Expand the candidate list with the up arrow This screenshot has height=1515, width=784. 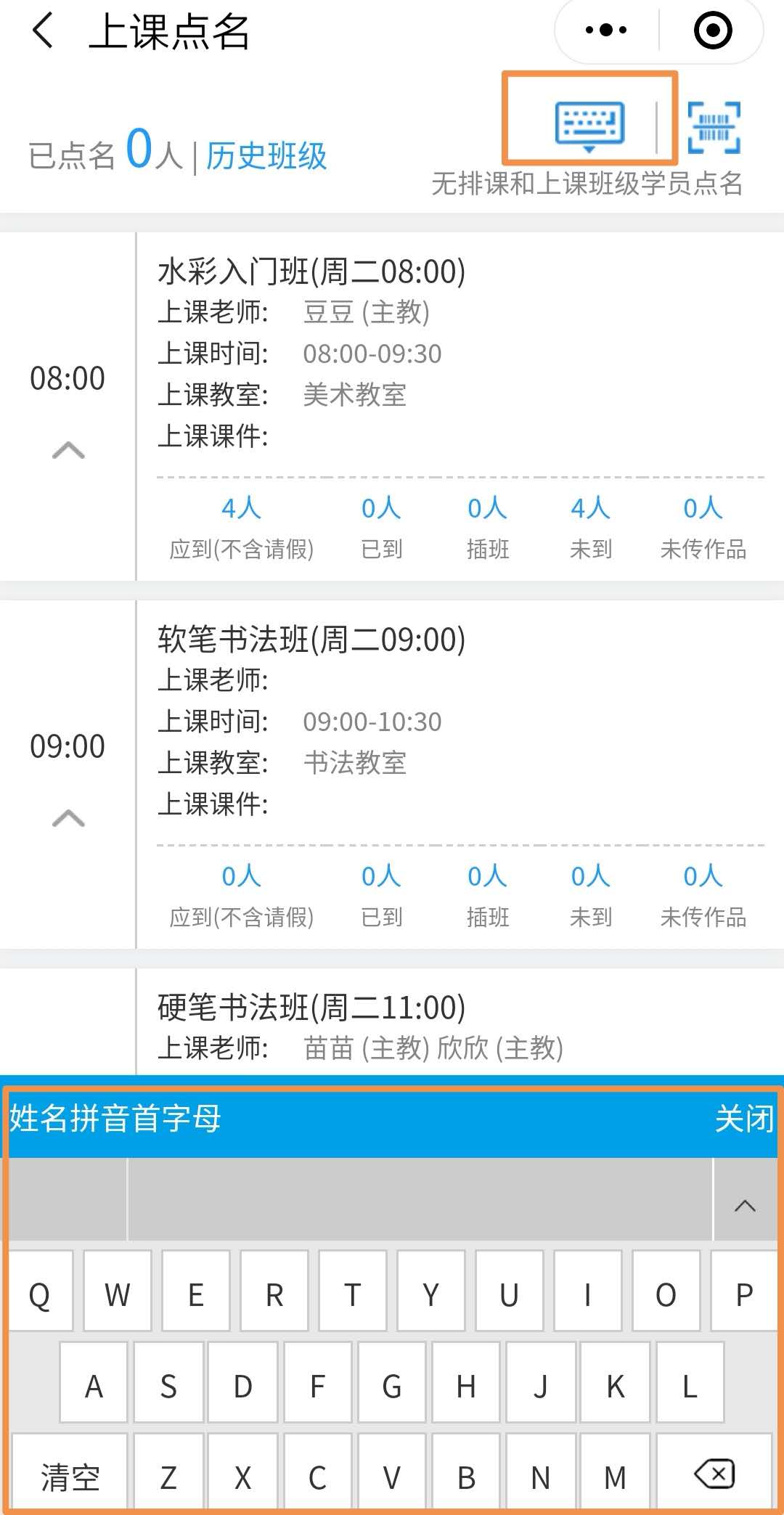click(x=745, y=1206)
